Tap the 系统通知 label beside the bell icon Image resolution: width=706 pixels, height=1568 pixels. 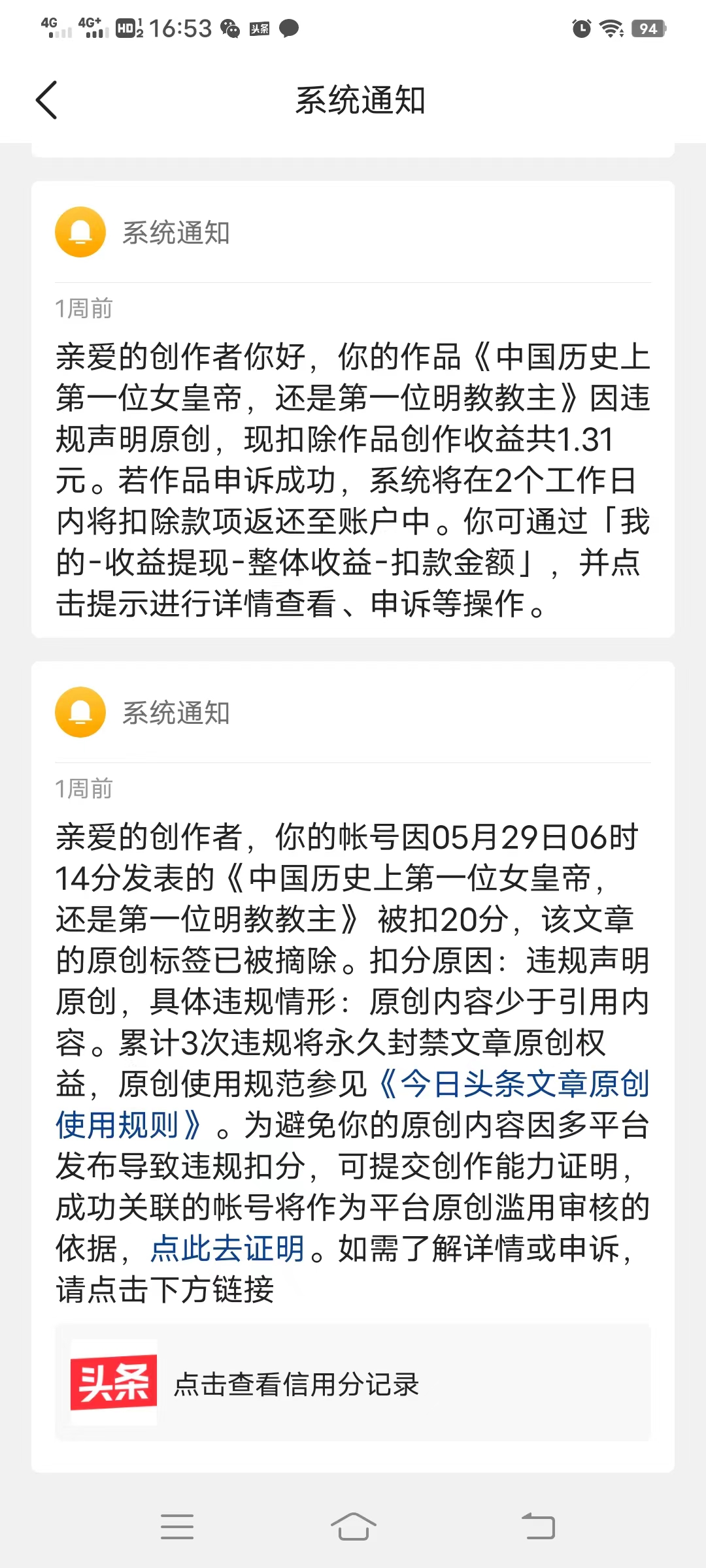176,232
